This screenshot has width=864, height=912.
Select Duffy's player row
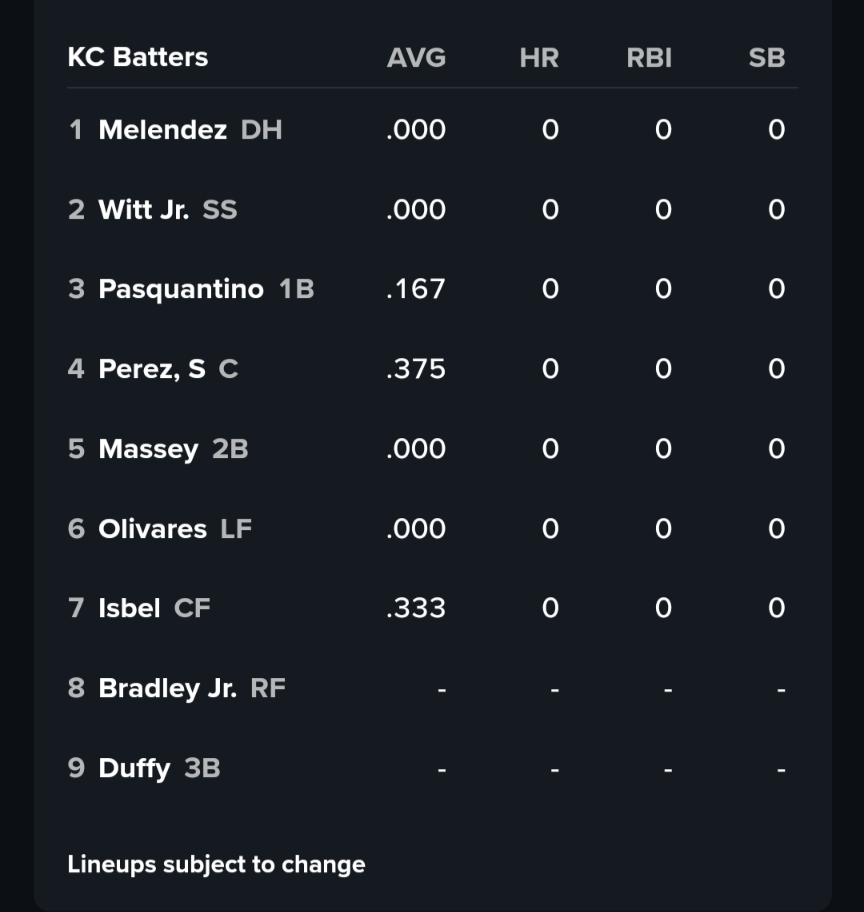click(x=134, y=768)
